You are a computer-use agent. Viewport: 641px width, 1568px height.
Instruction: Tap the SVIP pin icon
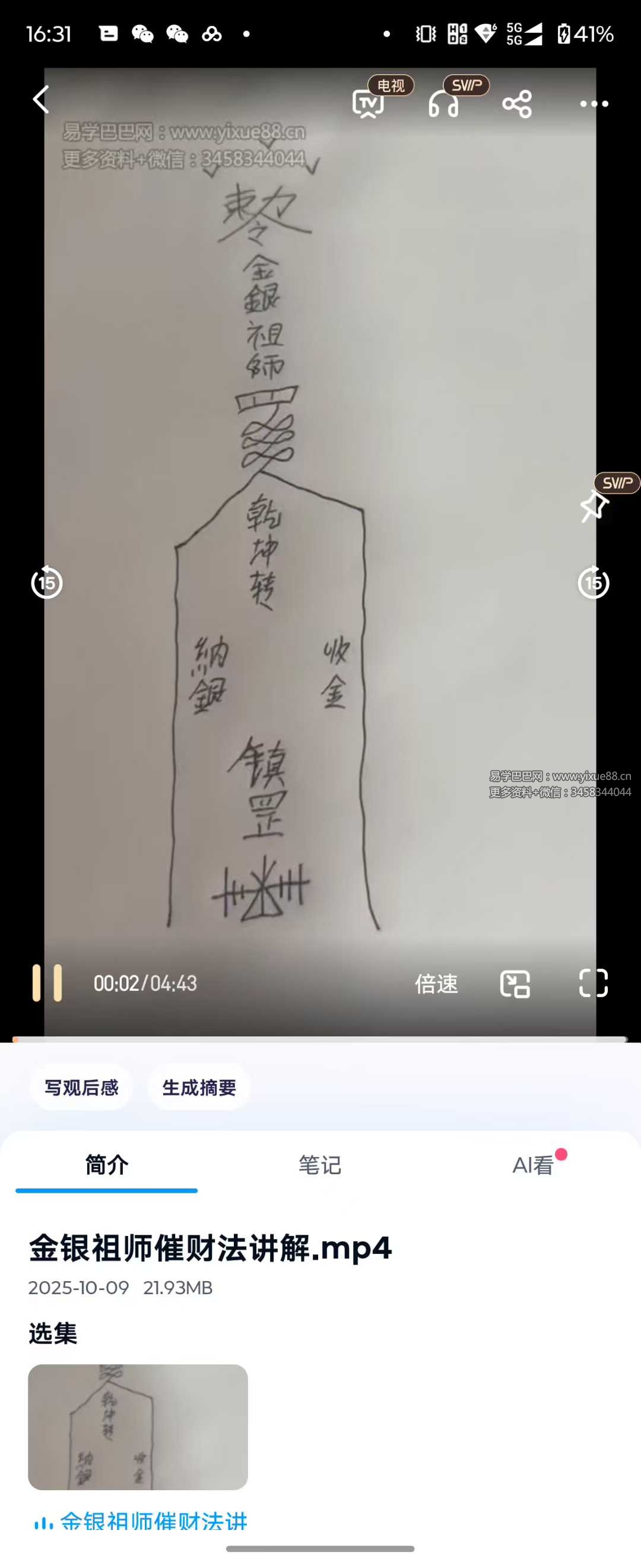click(x=594, y=505)
